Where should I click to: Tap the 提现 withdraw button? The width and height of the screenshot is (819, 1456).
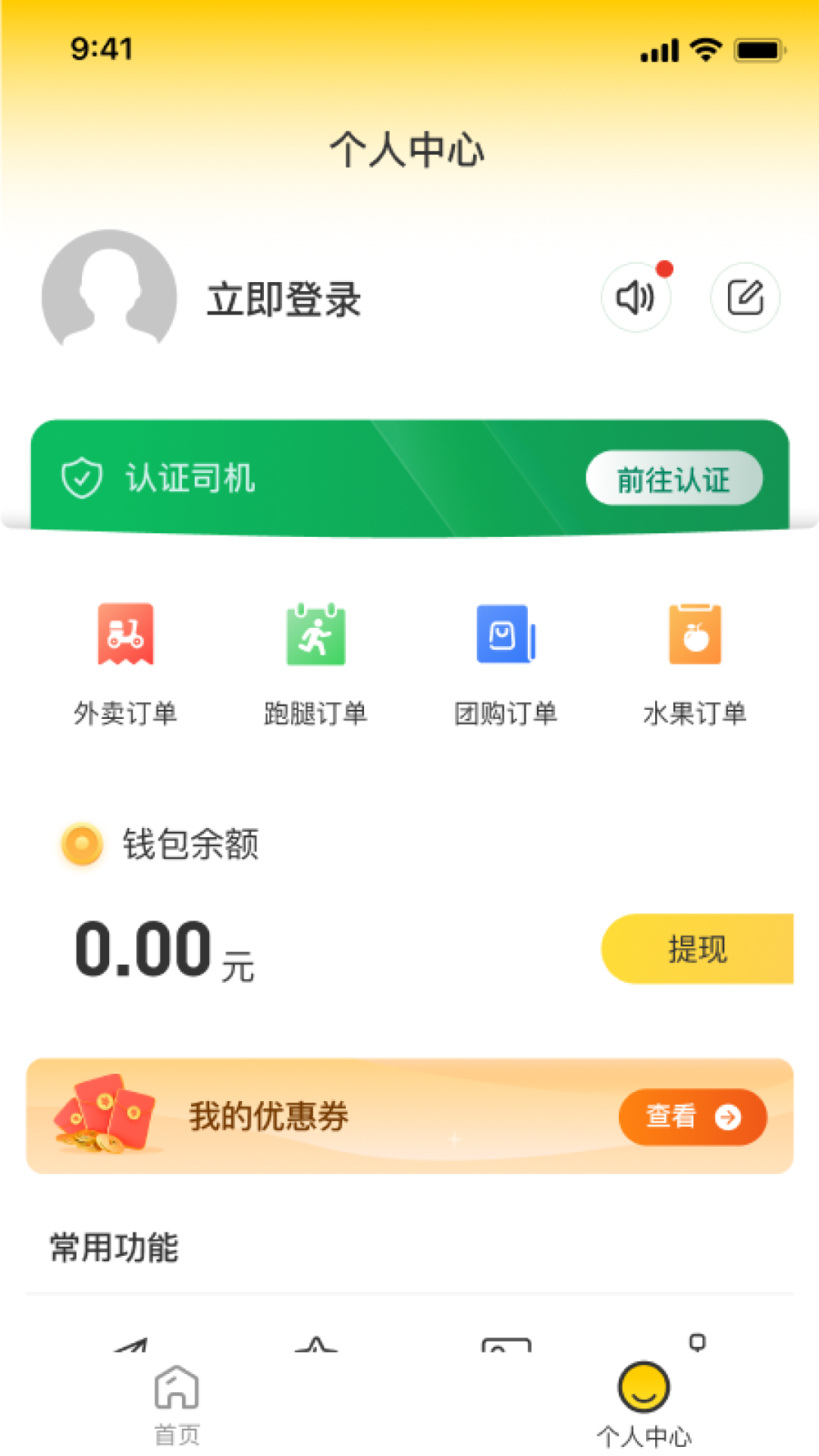click(696, 949)
